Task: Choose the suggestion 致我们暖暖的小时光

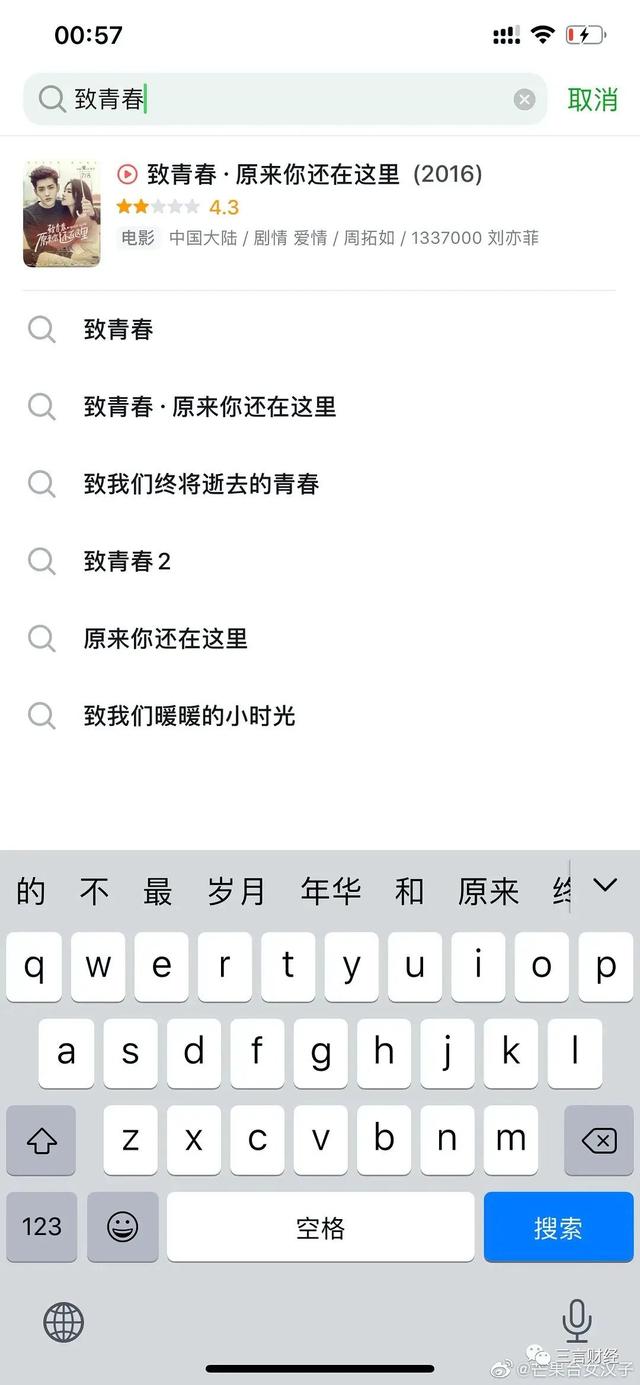Action: point(189,715)
